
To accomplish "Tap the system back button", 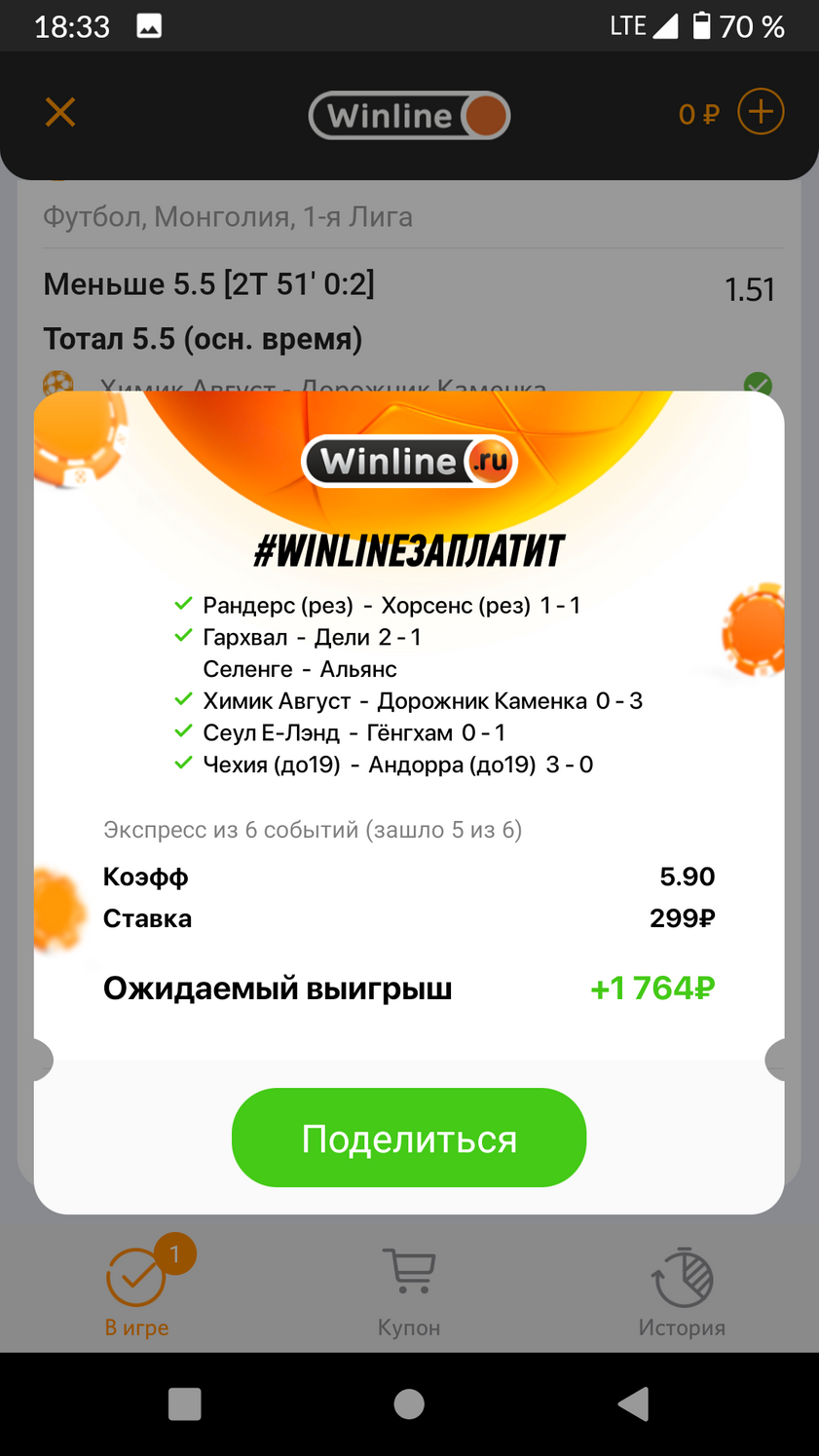I will (x=634, y=1403).
